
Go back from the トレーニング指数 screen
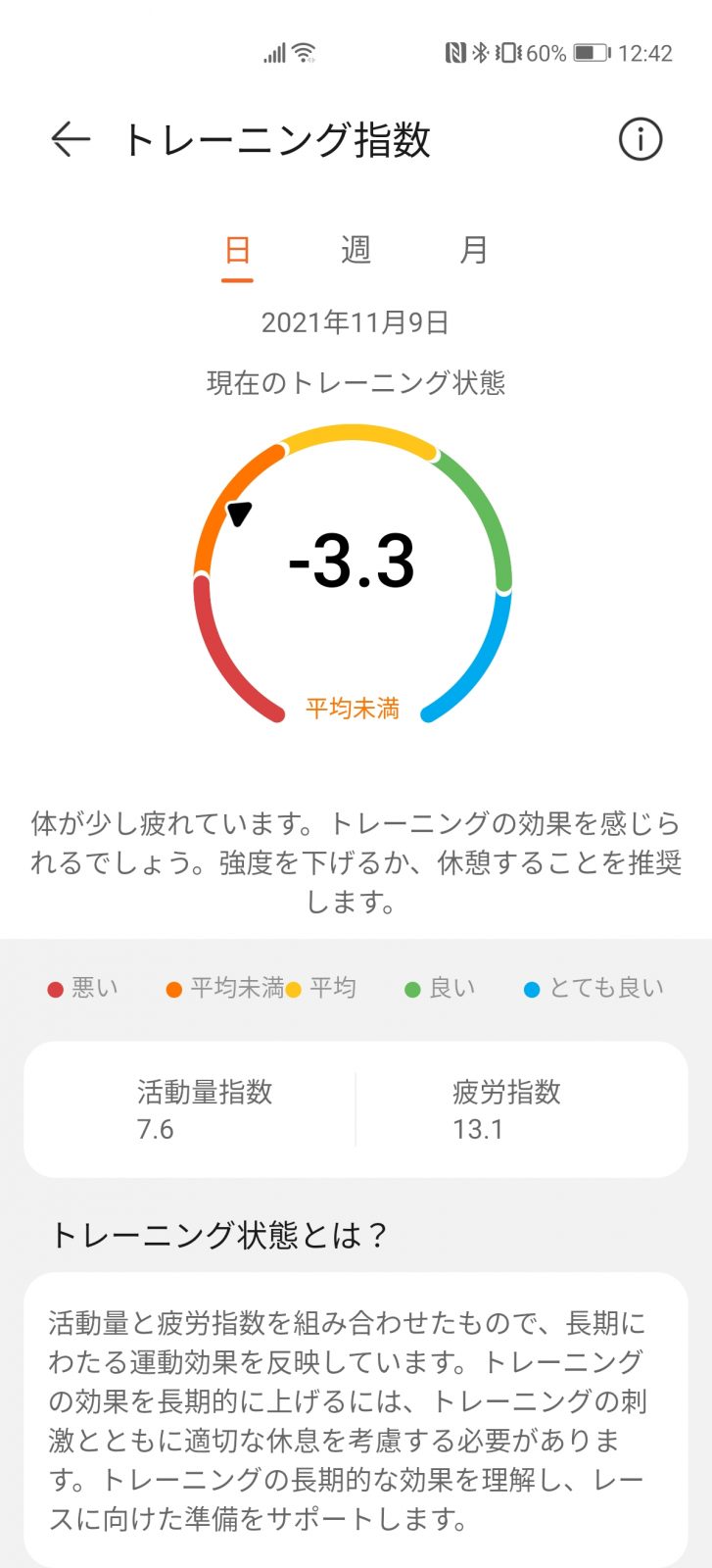click(71, 140)
